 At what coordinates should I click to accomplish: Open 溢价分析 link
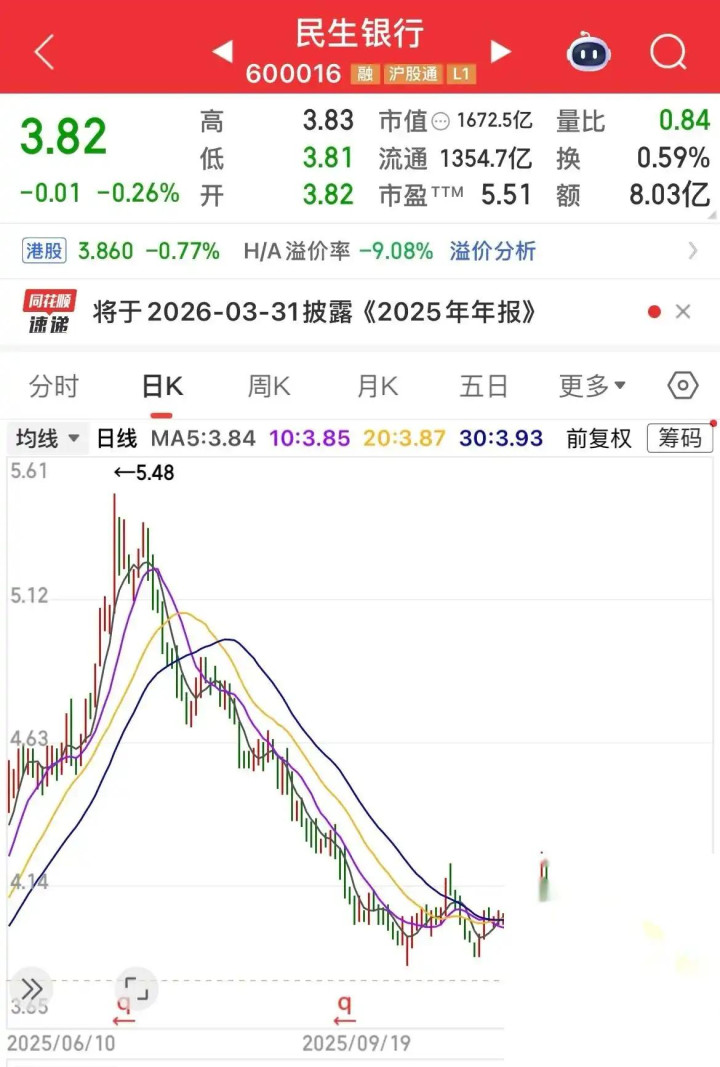click(x=492, y=251)
